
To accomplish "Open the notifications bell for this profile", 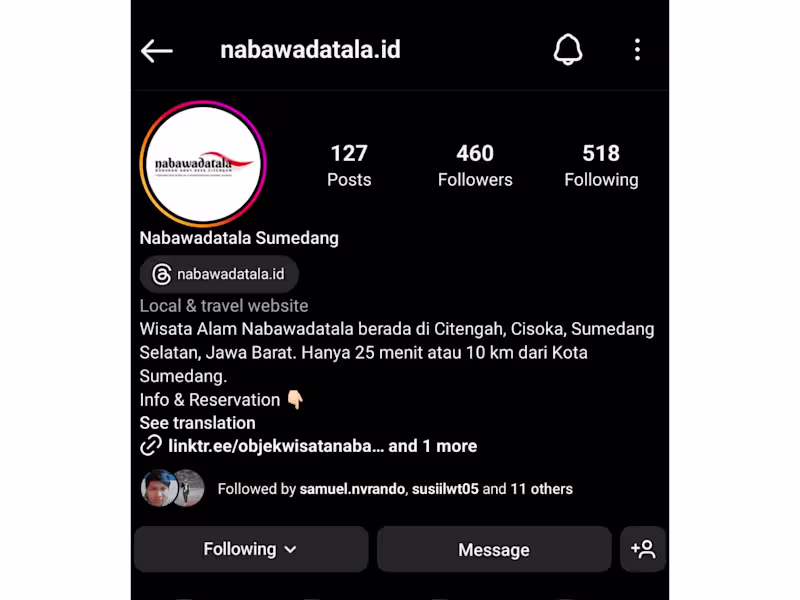I will (568, 50).
